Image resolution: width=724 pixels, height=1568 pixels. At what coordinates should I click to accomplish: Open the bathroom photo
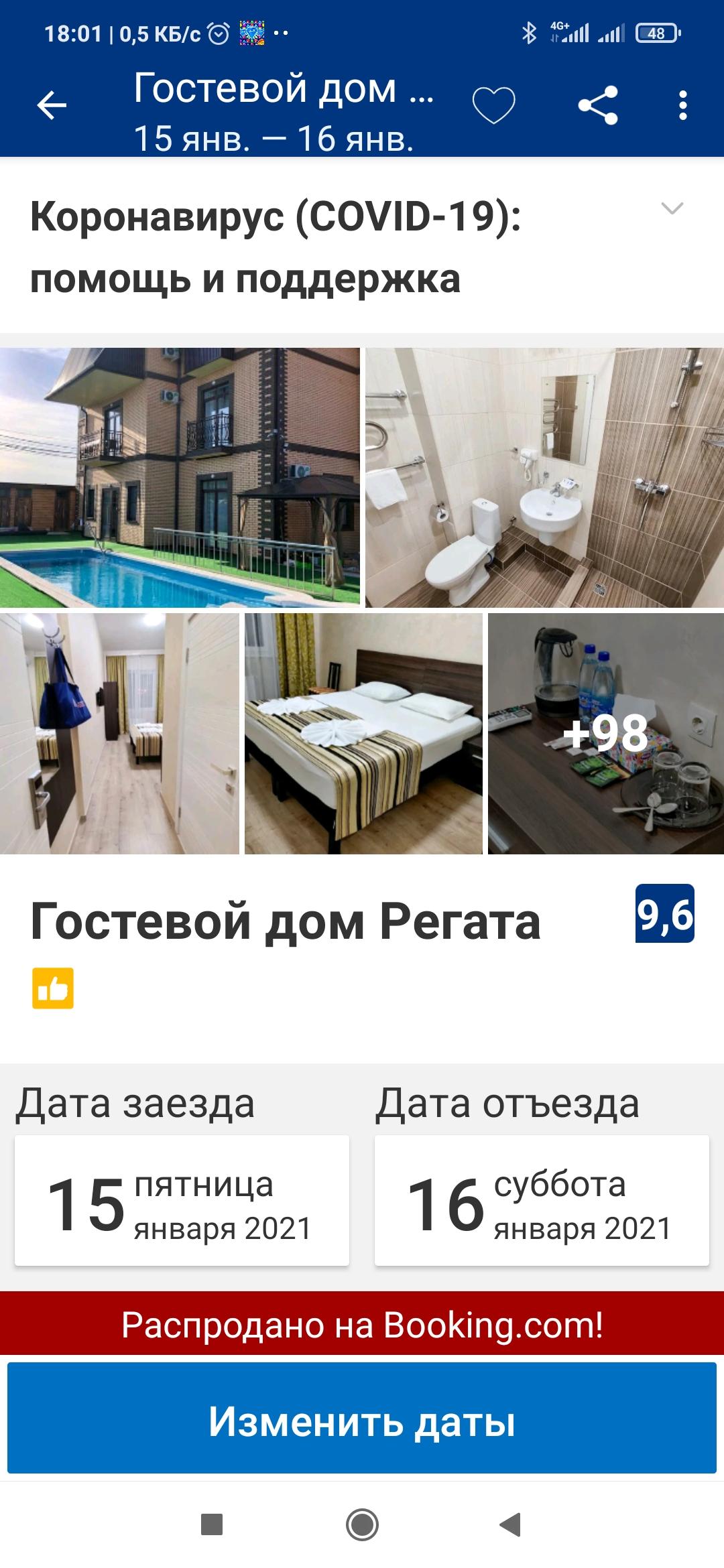(x=544, y=477)
